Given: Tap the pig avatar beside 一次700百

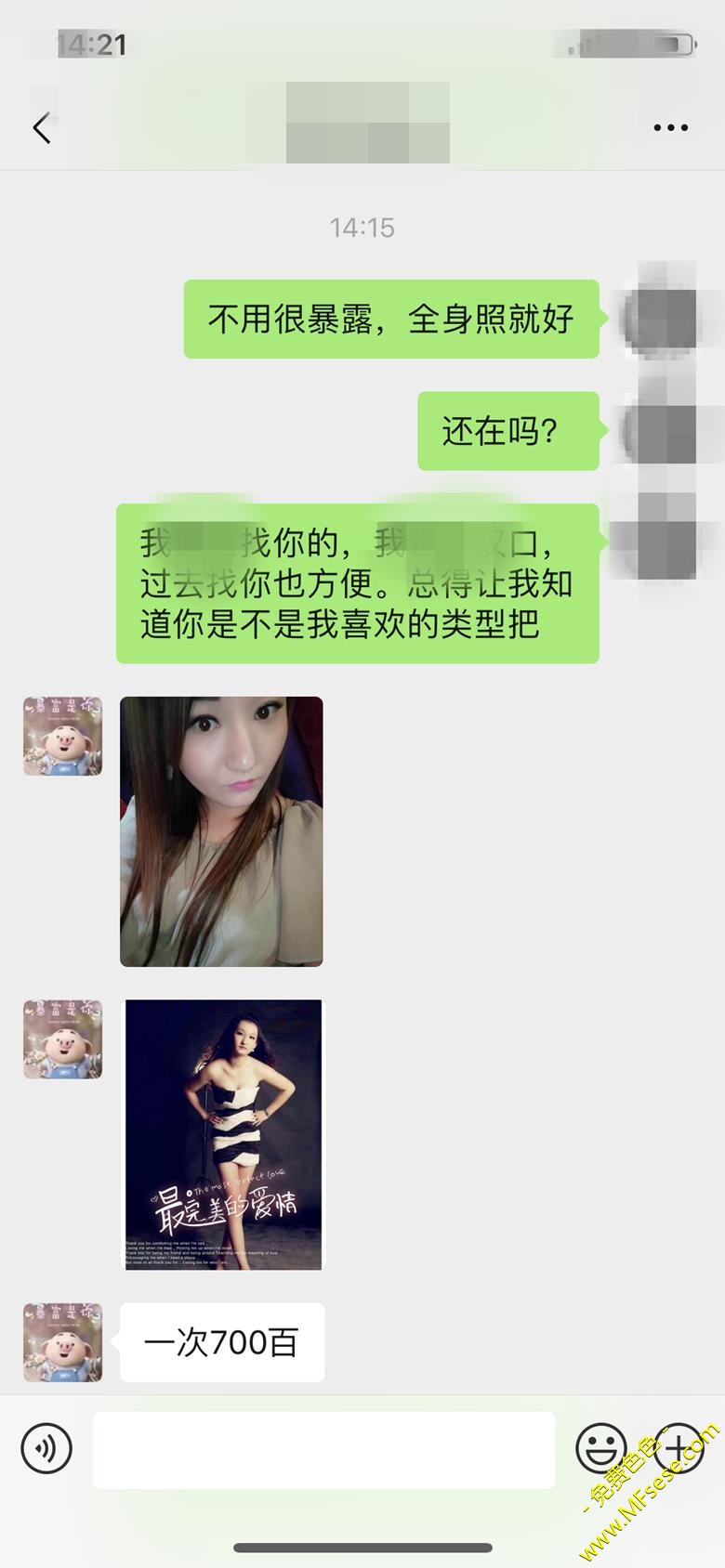Looking at the screenshot, I should (63, 1341).
